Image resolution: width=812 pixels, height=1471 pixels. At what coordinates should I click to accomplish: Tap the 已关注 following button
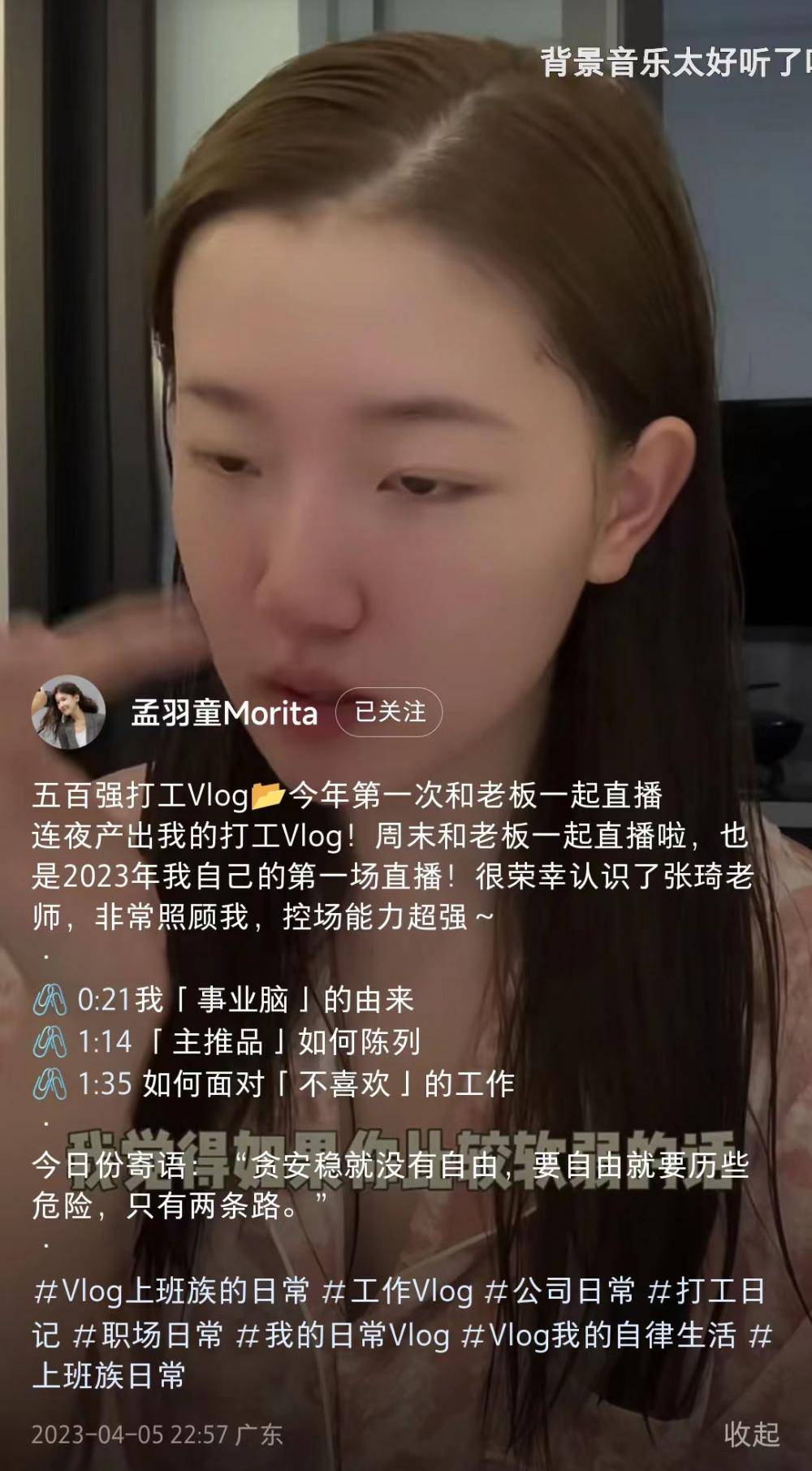click(x=390, y=712)
